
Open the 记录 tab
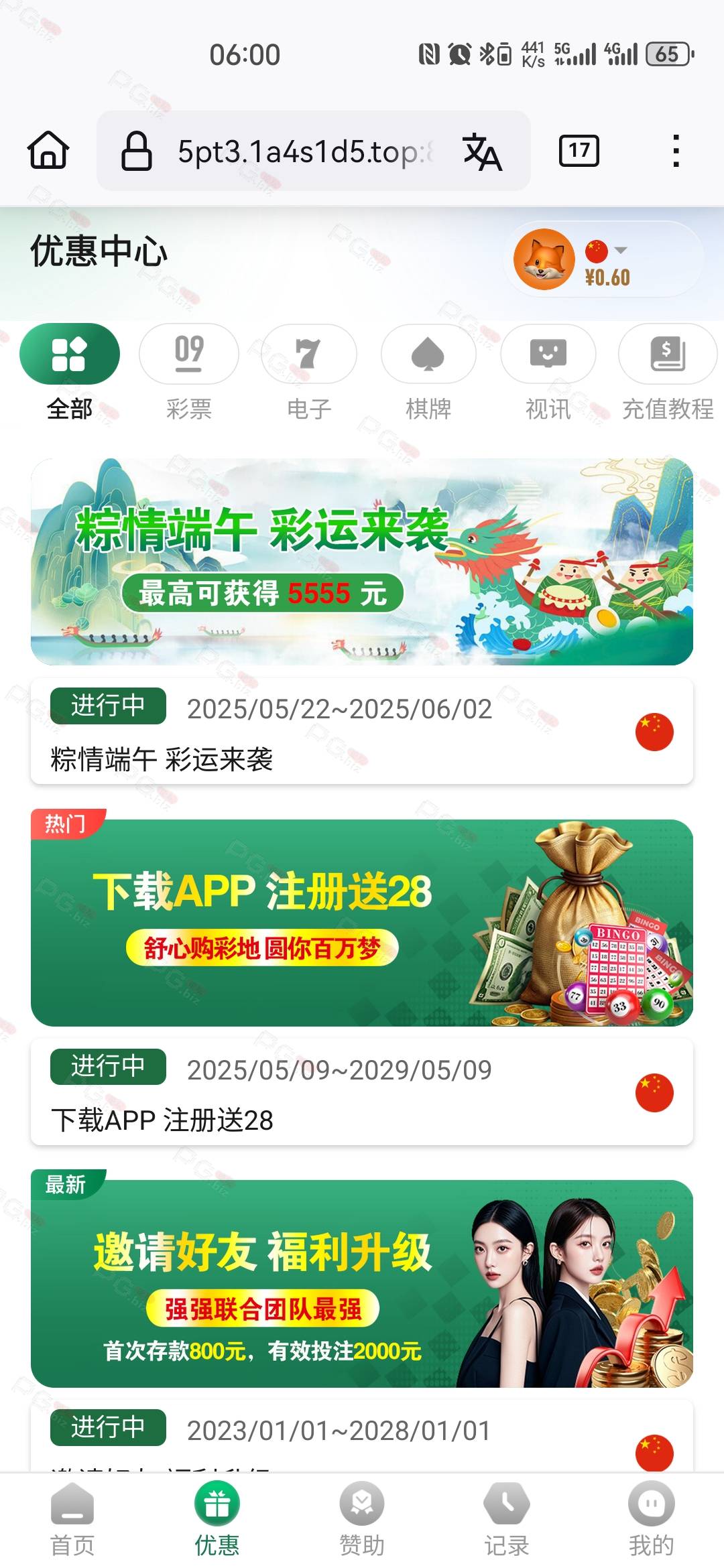[507, 1520]
